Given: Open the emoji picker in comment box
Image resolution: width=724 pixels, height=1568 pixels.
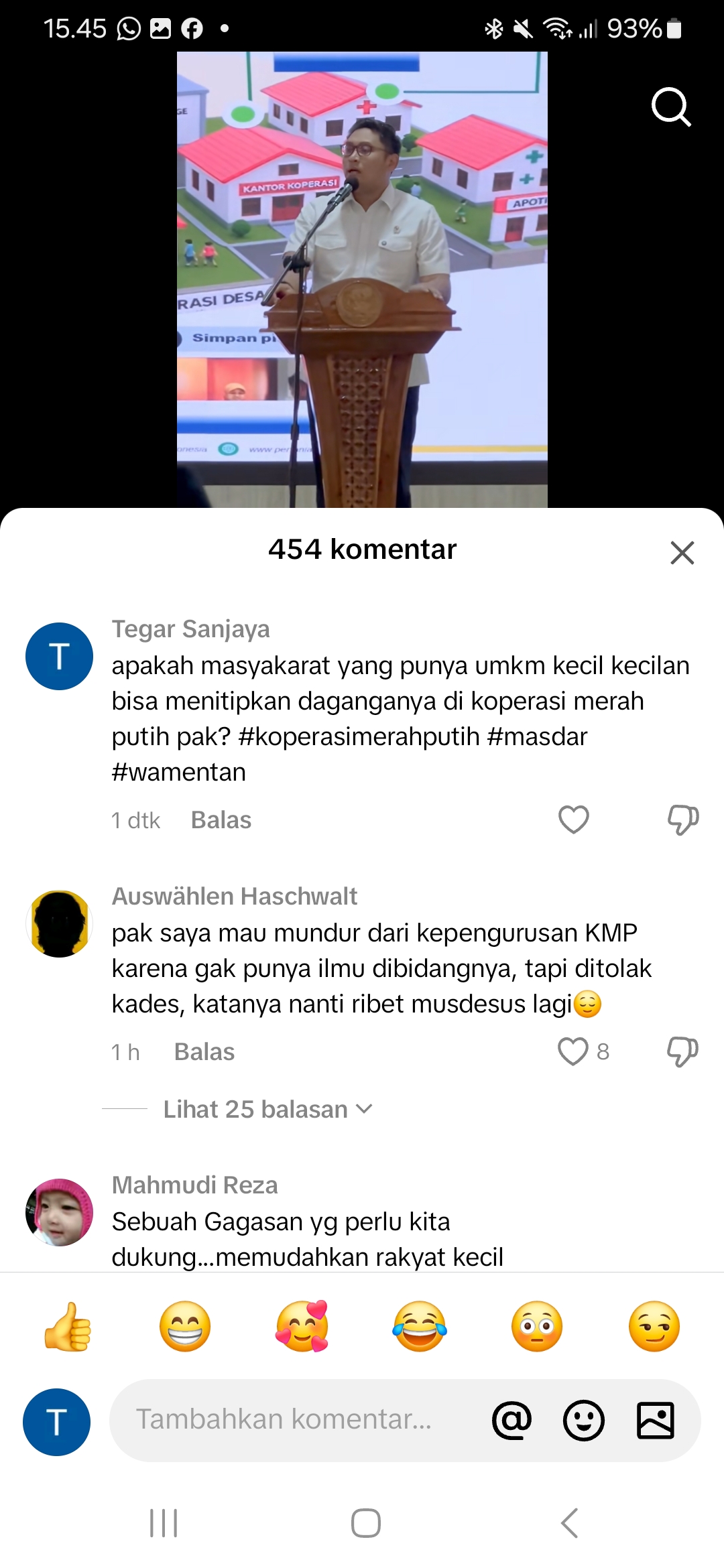Looking at the screenshot, I should [584, 1420].
